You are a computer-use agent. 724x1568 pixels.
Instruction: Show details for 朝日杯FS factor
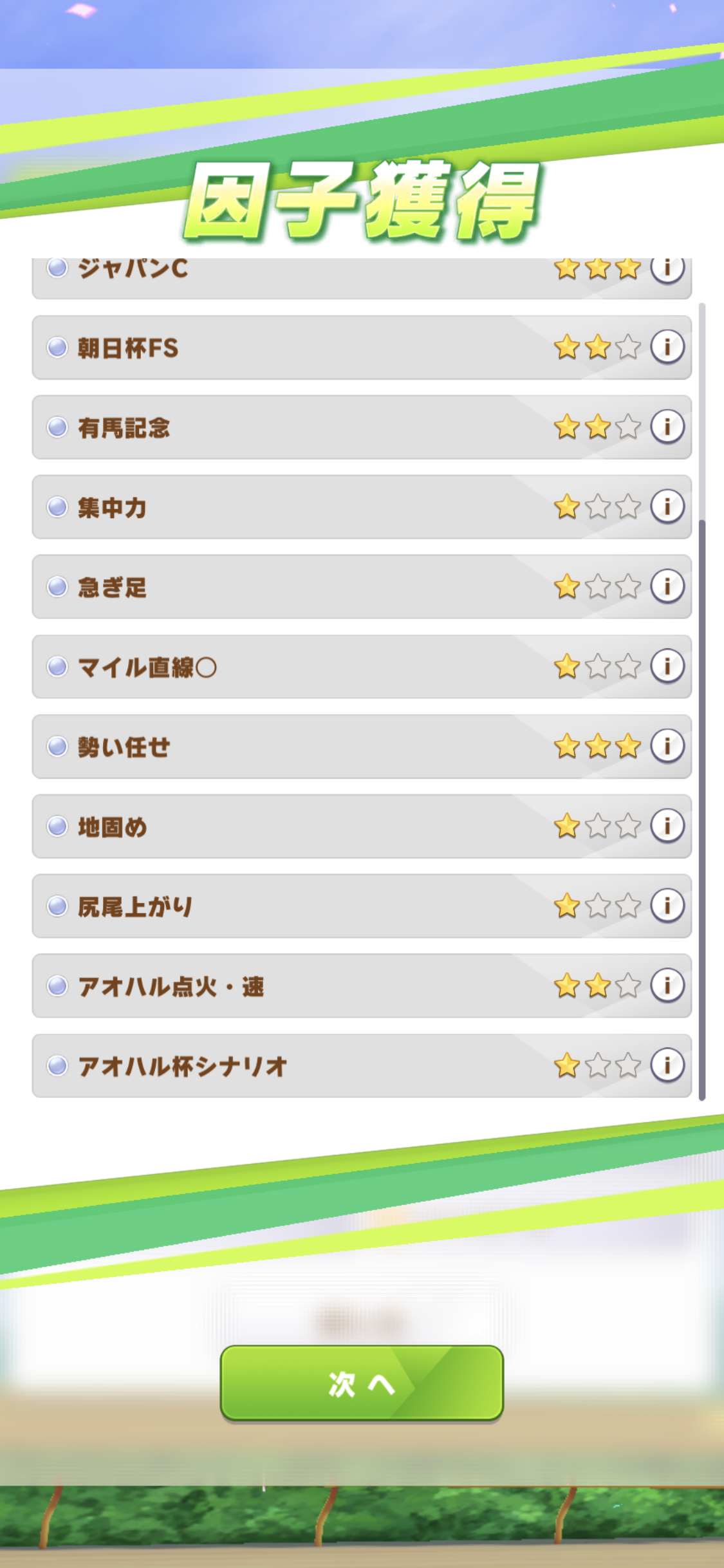[667, 347]
